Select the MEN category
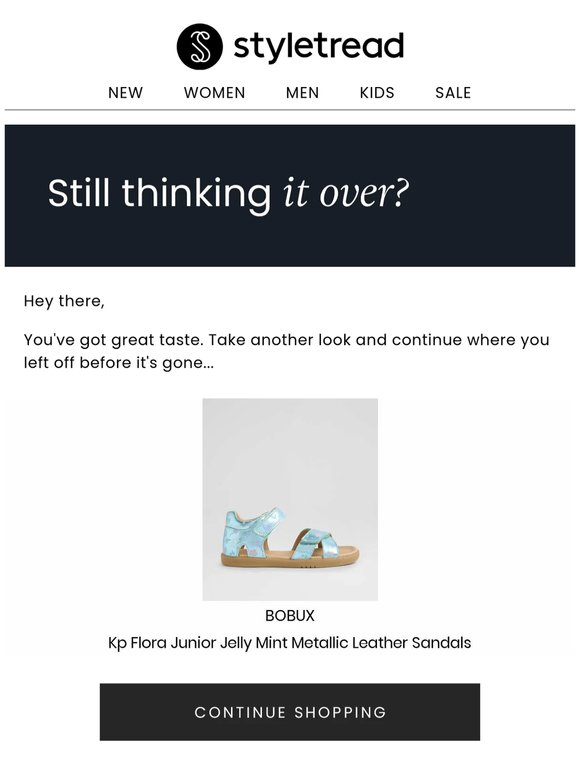Image resolution: width=580 pixels, height=774 pixels. (x=302, y=93)
